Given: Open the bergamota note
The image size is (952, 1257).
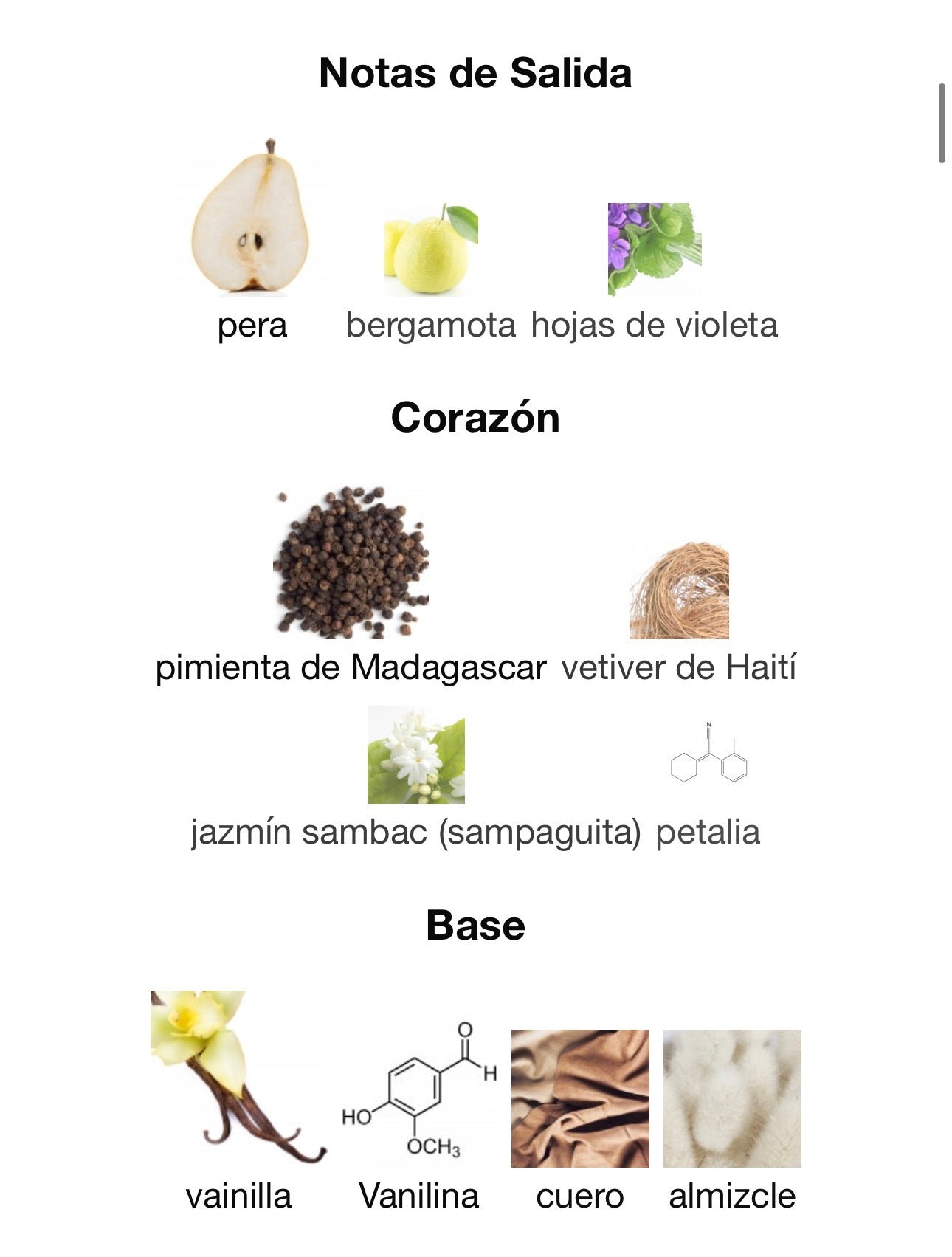Looking at the screenshot, I should point(431,251).
